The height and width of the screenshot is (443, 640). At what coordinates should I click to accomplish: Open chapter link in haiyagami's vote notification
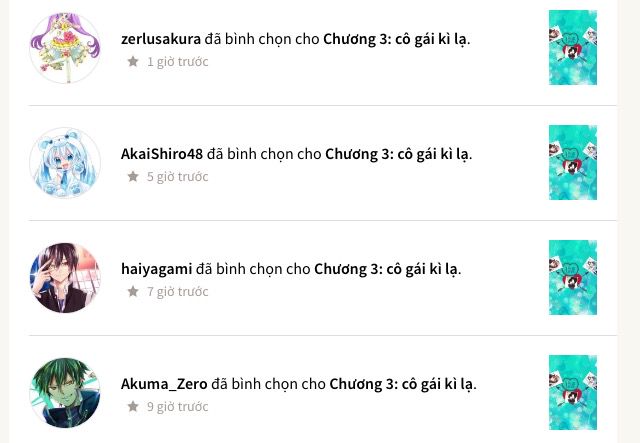coord(386,269)
